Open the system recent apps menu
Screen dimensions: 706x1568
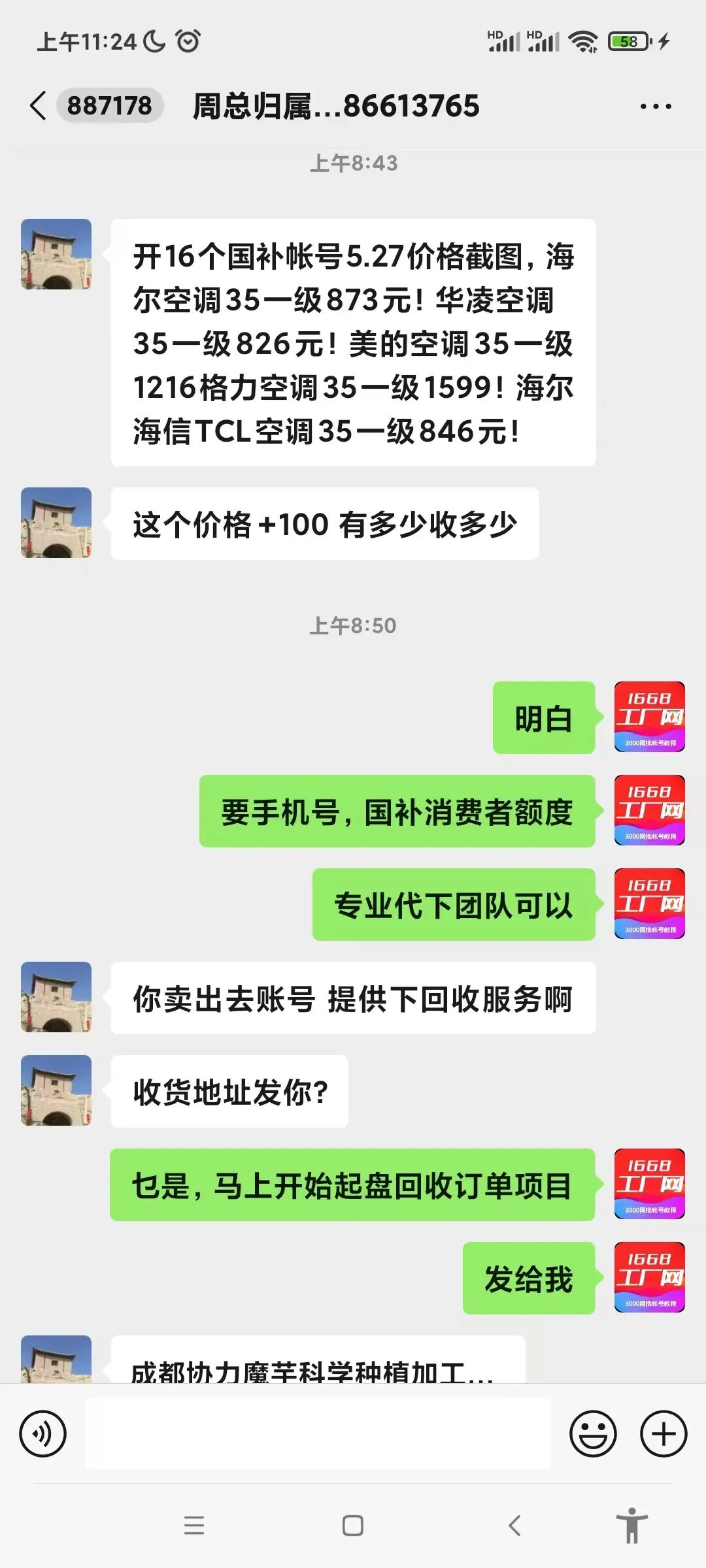[194, 1526]
